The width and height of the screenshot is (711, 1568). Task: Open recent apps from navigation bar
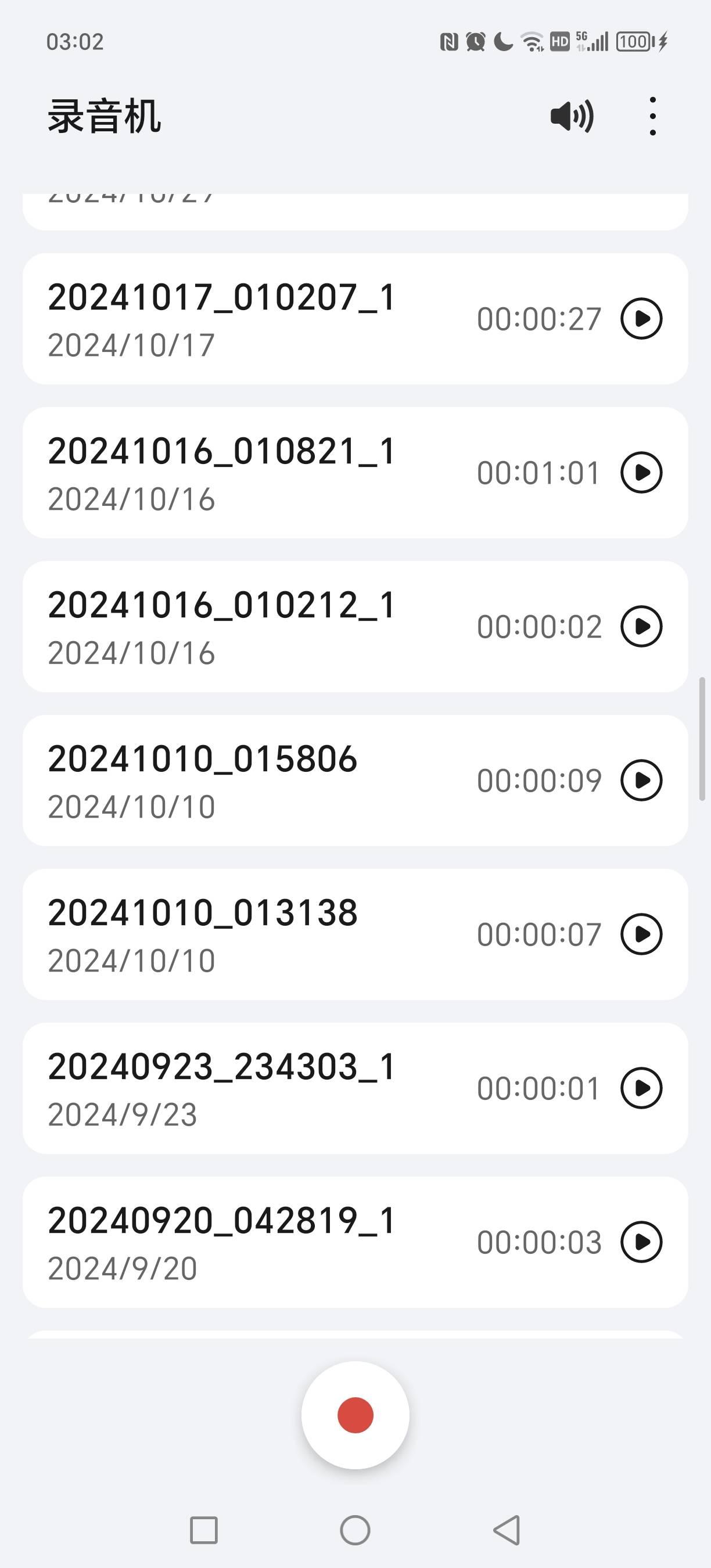pos(204,1530)
